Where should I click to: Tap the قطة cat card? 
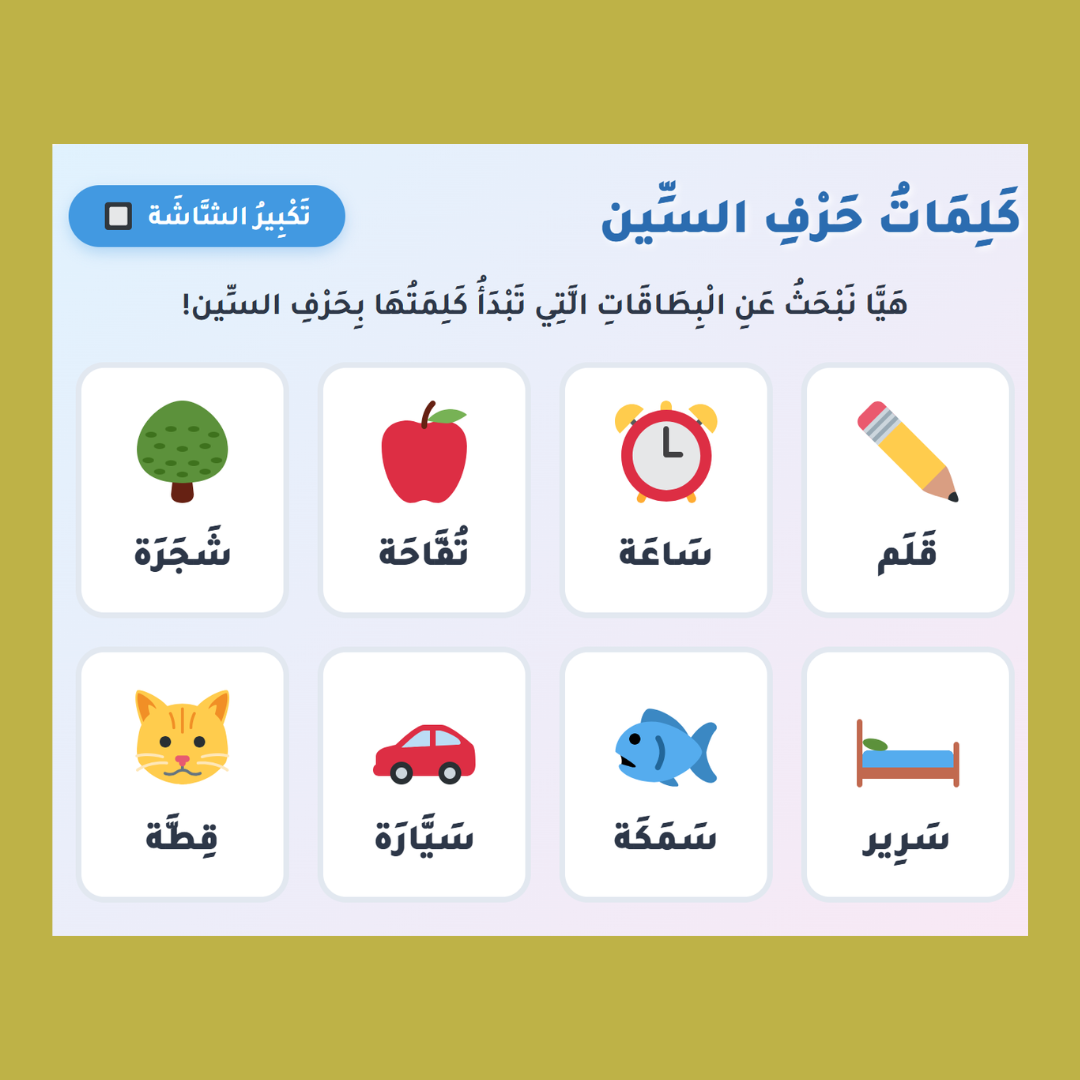pos(182,774)
